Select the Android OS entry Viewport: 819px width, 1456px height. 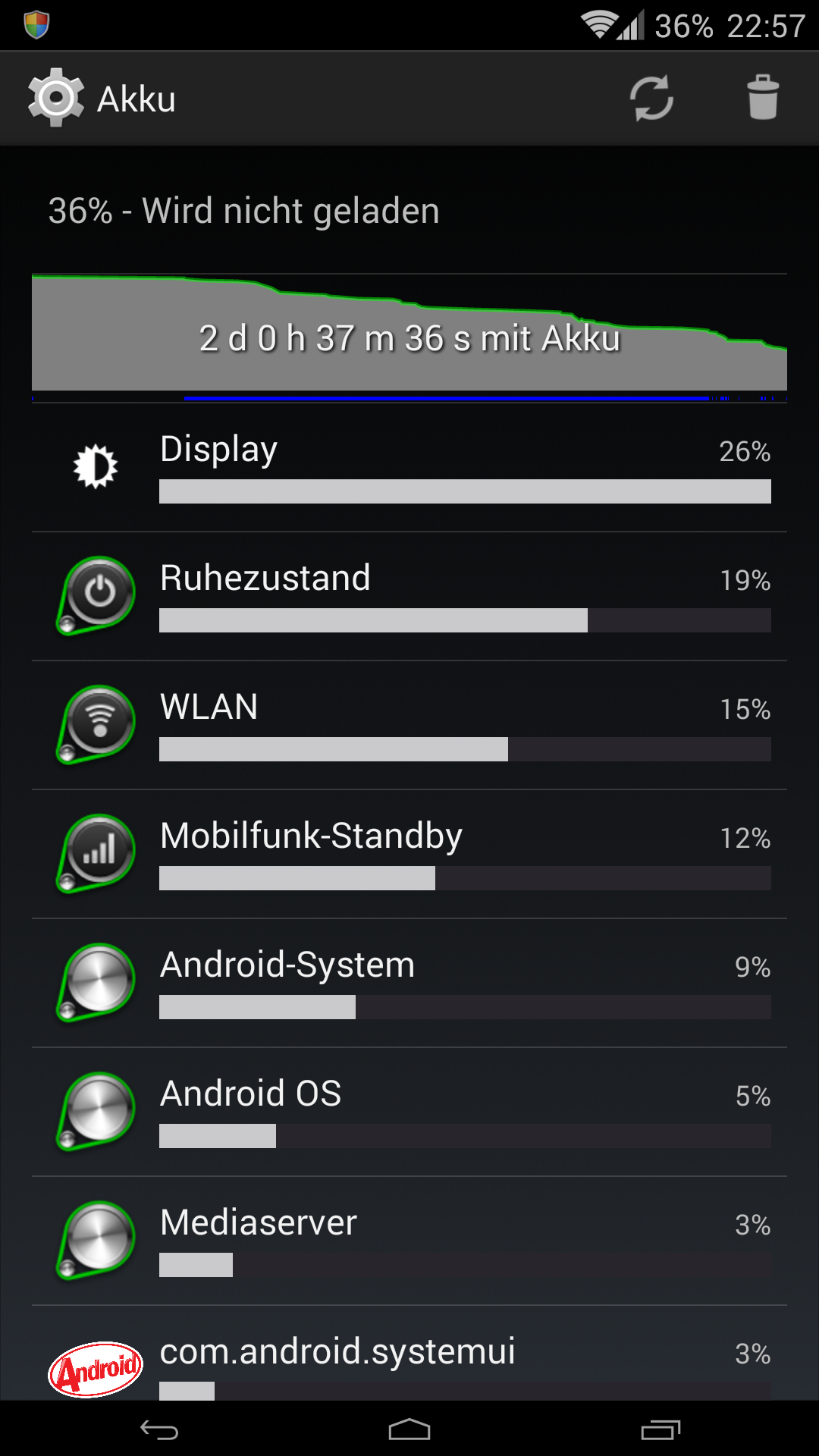[x=409, y=1111]
